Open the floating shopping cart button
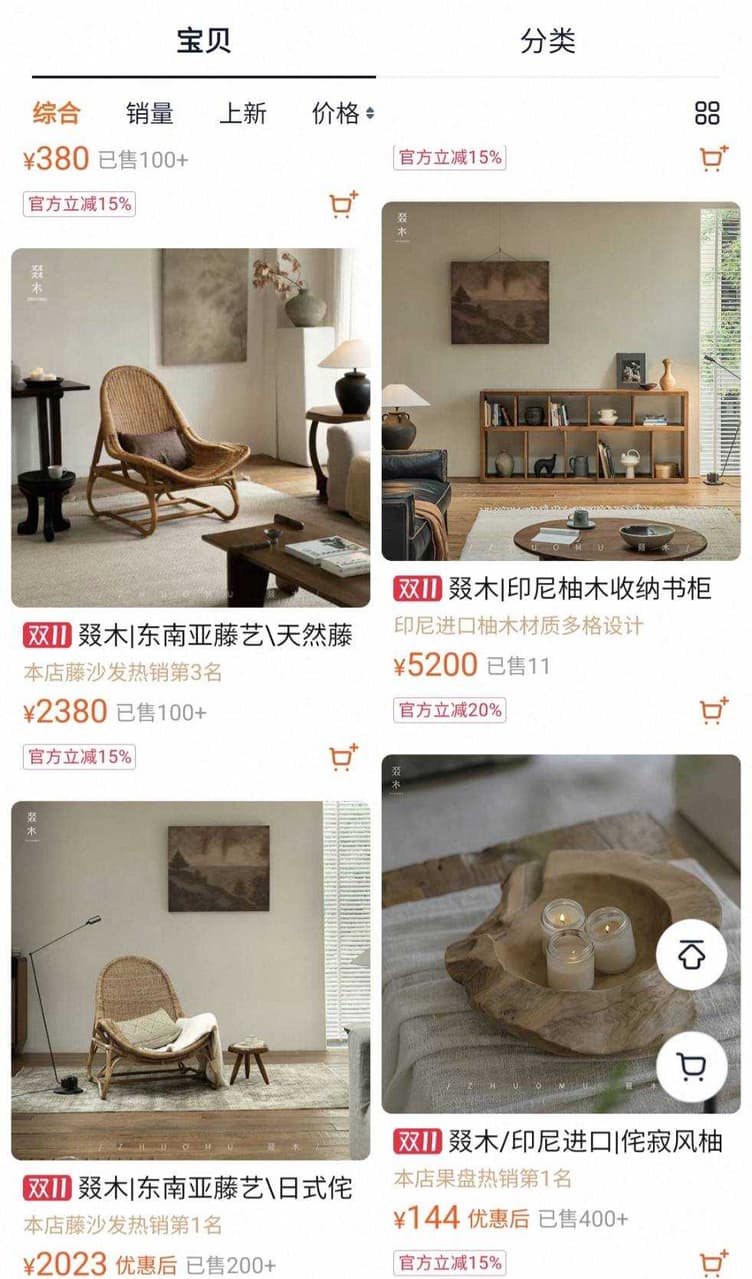This screenshot has height=1279, width=752. (x=691, y=1068)
